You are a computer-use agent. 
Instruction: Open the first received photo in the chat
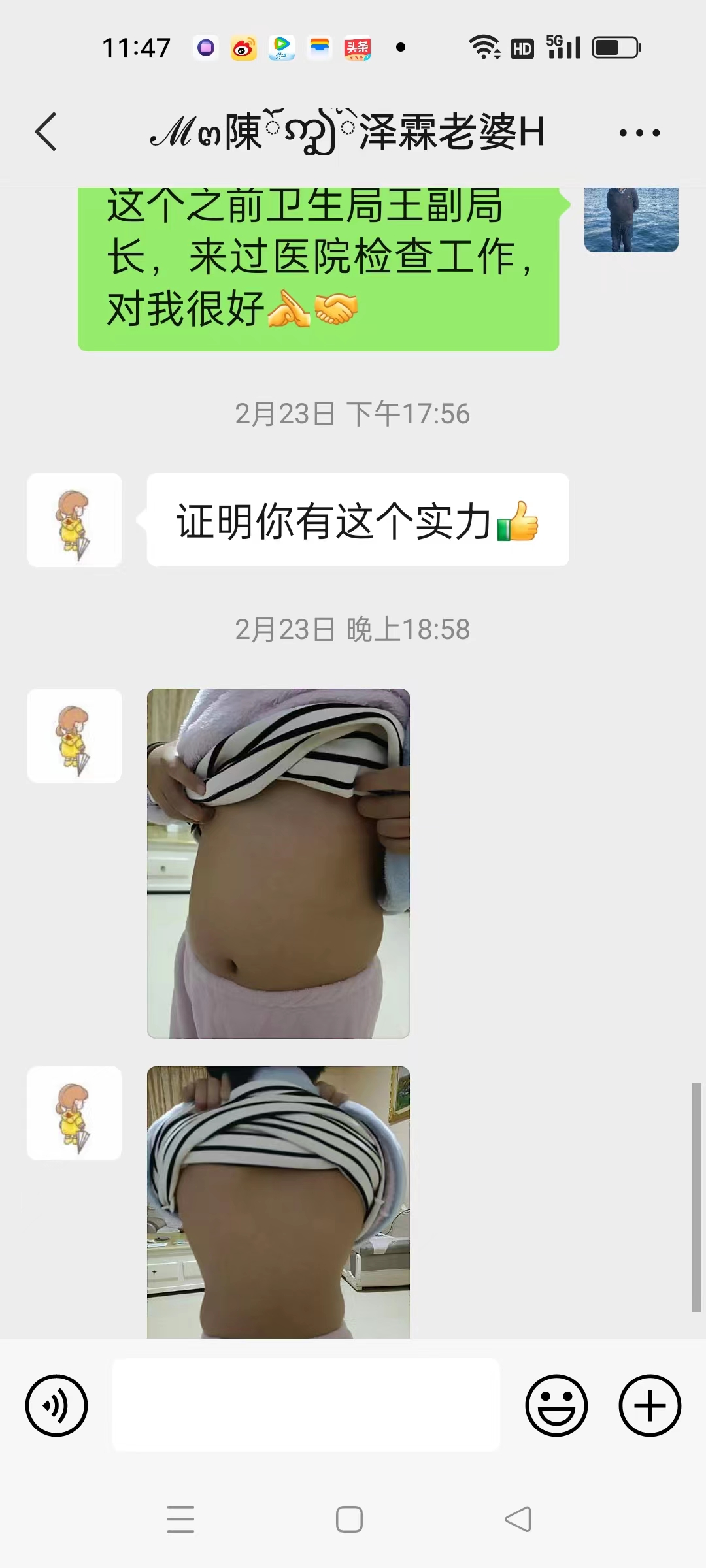[x=278, y=863]
